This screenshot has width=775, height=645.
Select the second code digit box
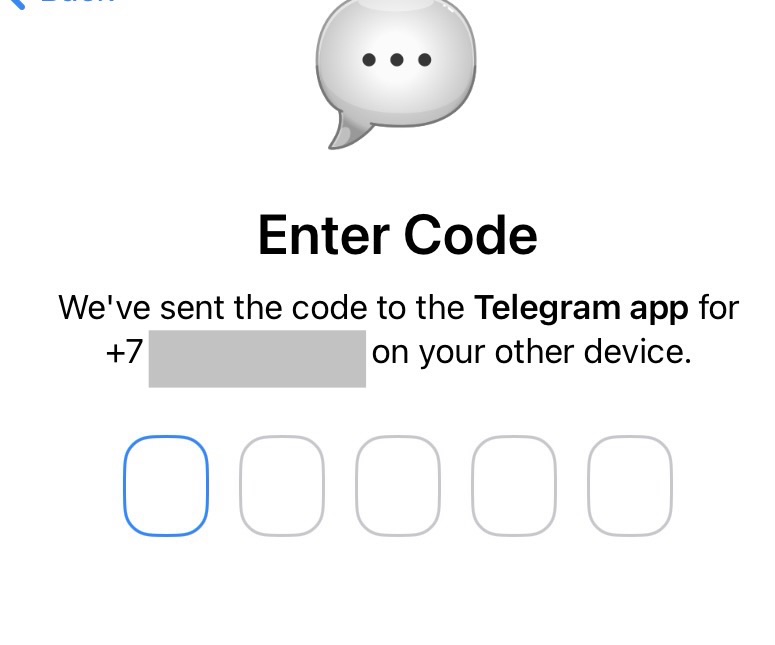point(282,486)
